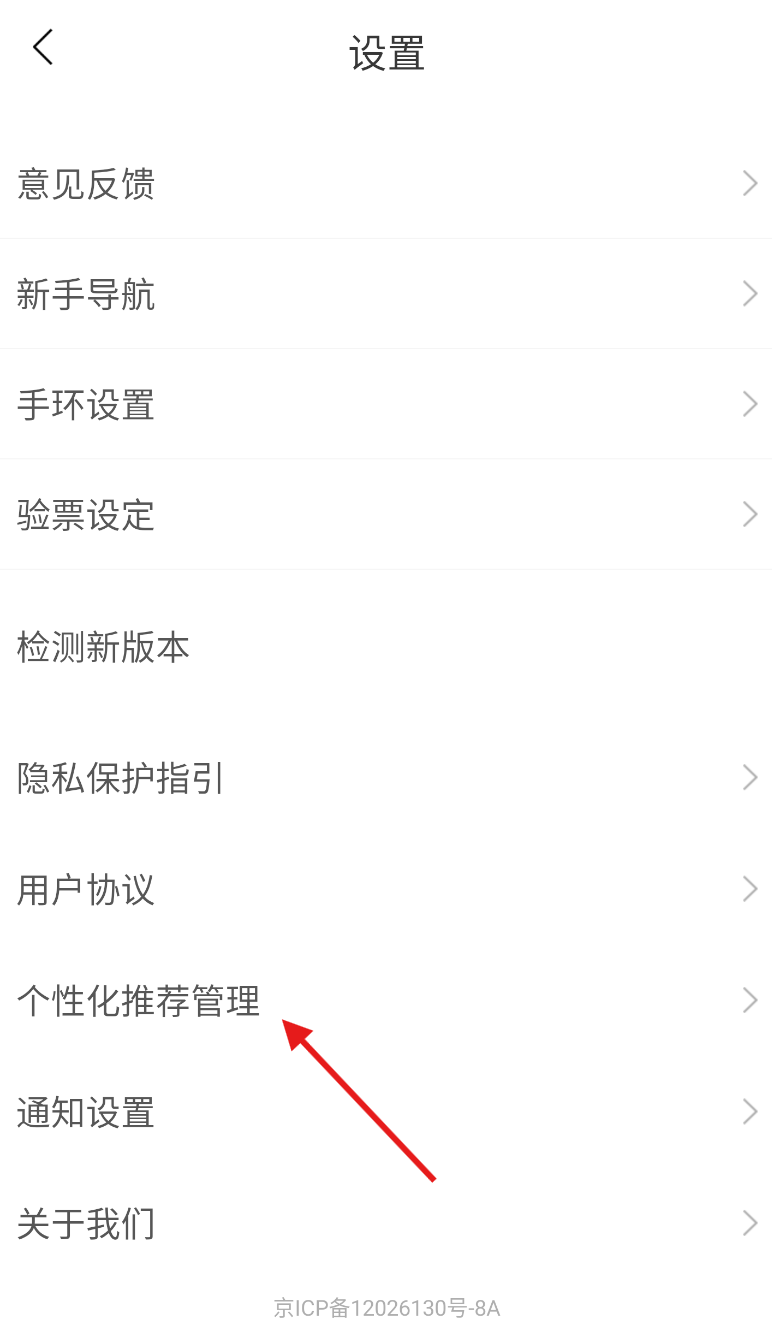
Task: Open 关于我们 about page
Action: coord(386,1222)
